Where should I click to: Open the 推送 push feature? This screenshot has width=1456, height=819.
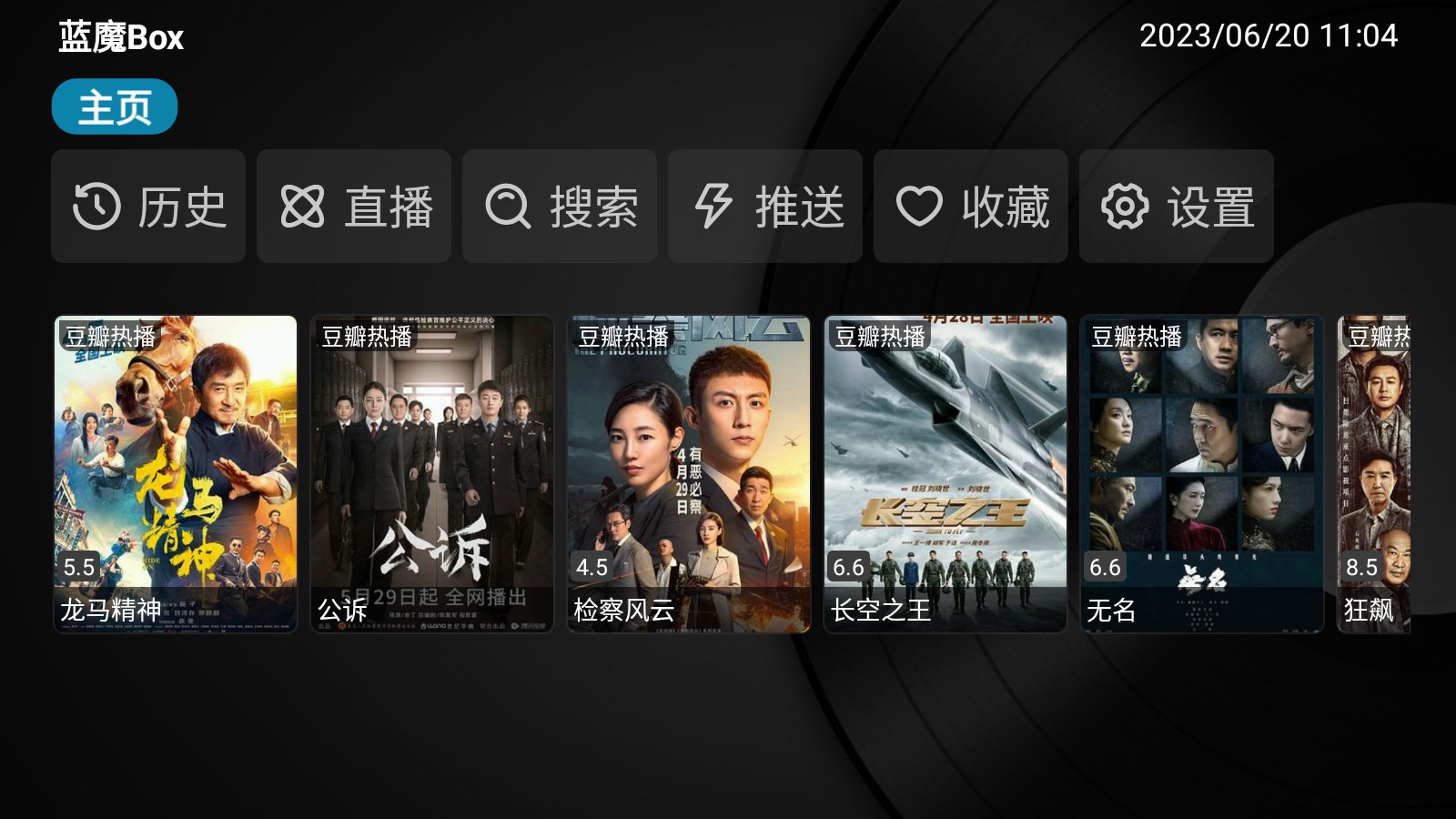[765, 207]
